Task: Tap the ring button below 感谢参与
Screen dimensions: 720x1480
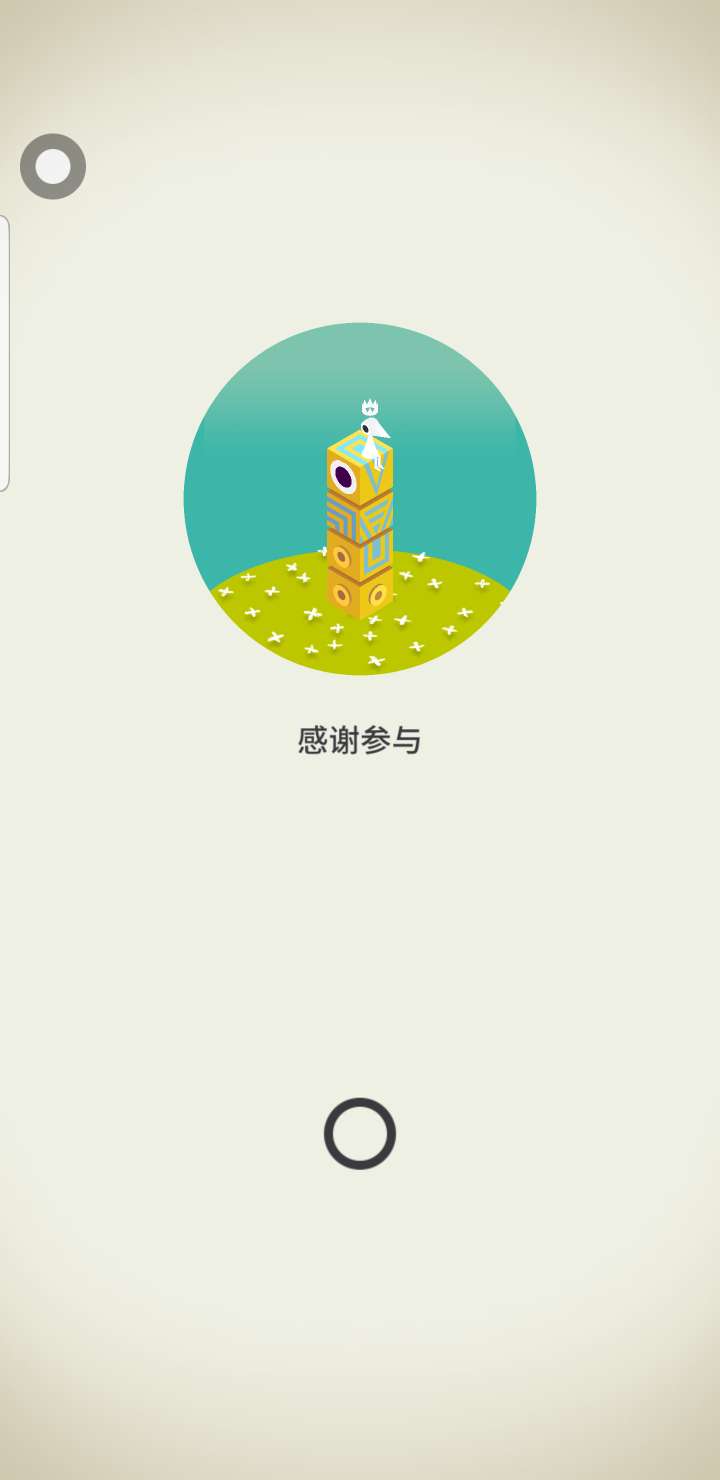Action: coord(360,1133)
